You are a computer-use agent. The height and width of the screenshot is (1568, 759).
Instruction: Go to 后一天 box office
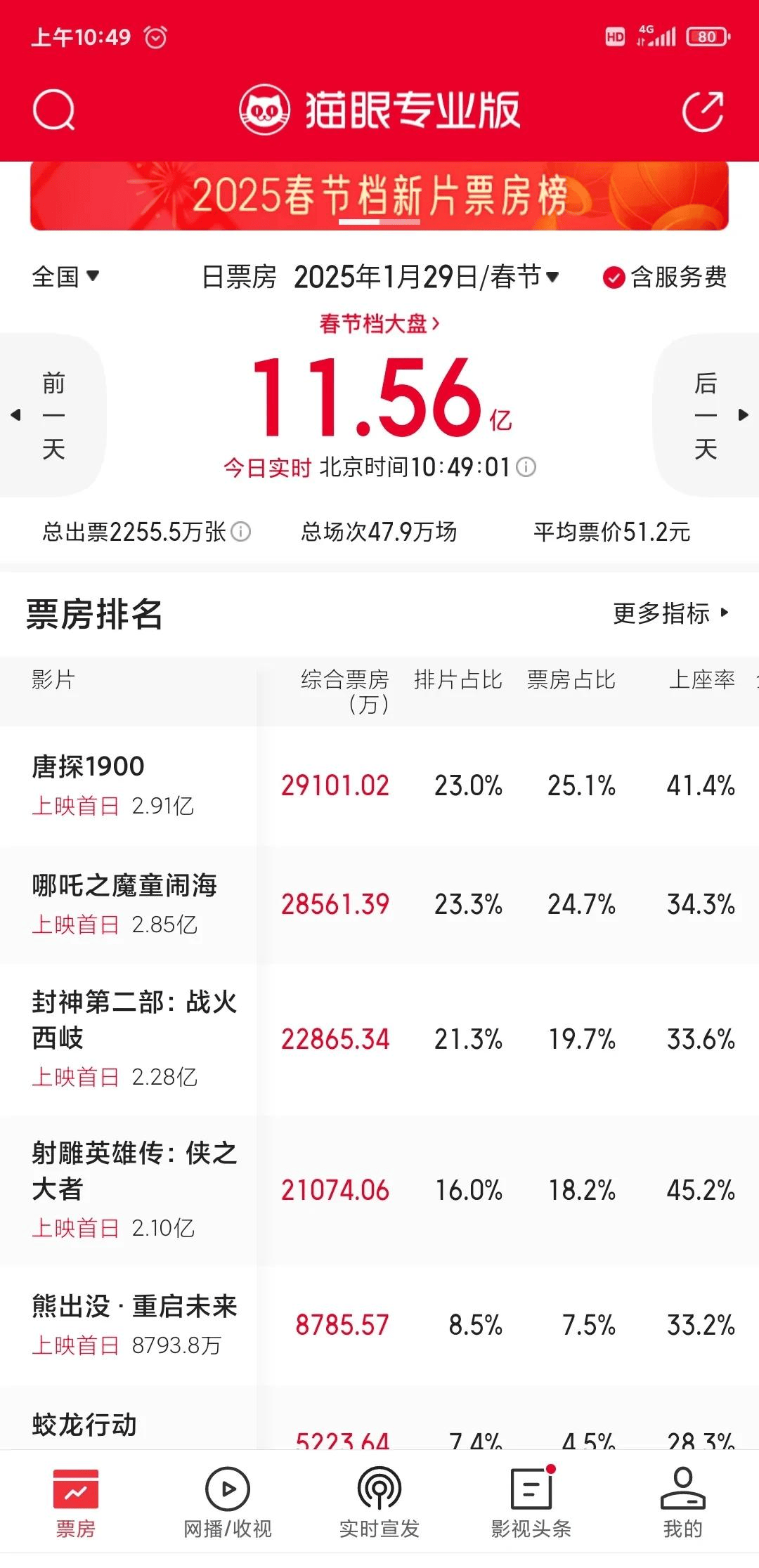[706, 415]
